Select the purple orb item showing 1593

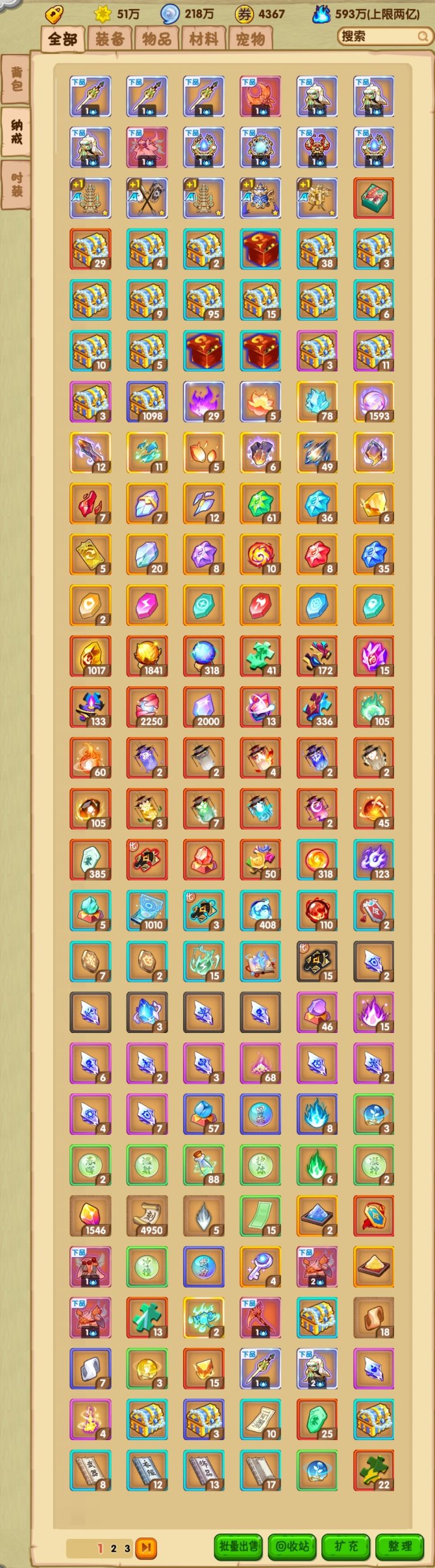[x=374, y=403]
